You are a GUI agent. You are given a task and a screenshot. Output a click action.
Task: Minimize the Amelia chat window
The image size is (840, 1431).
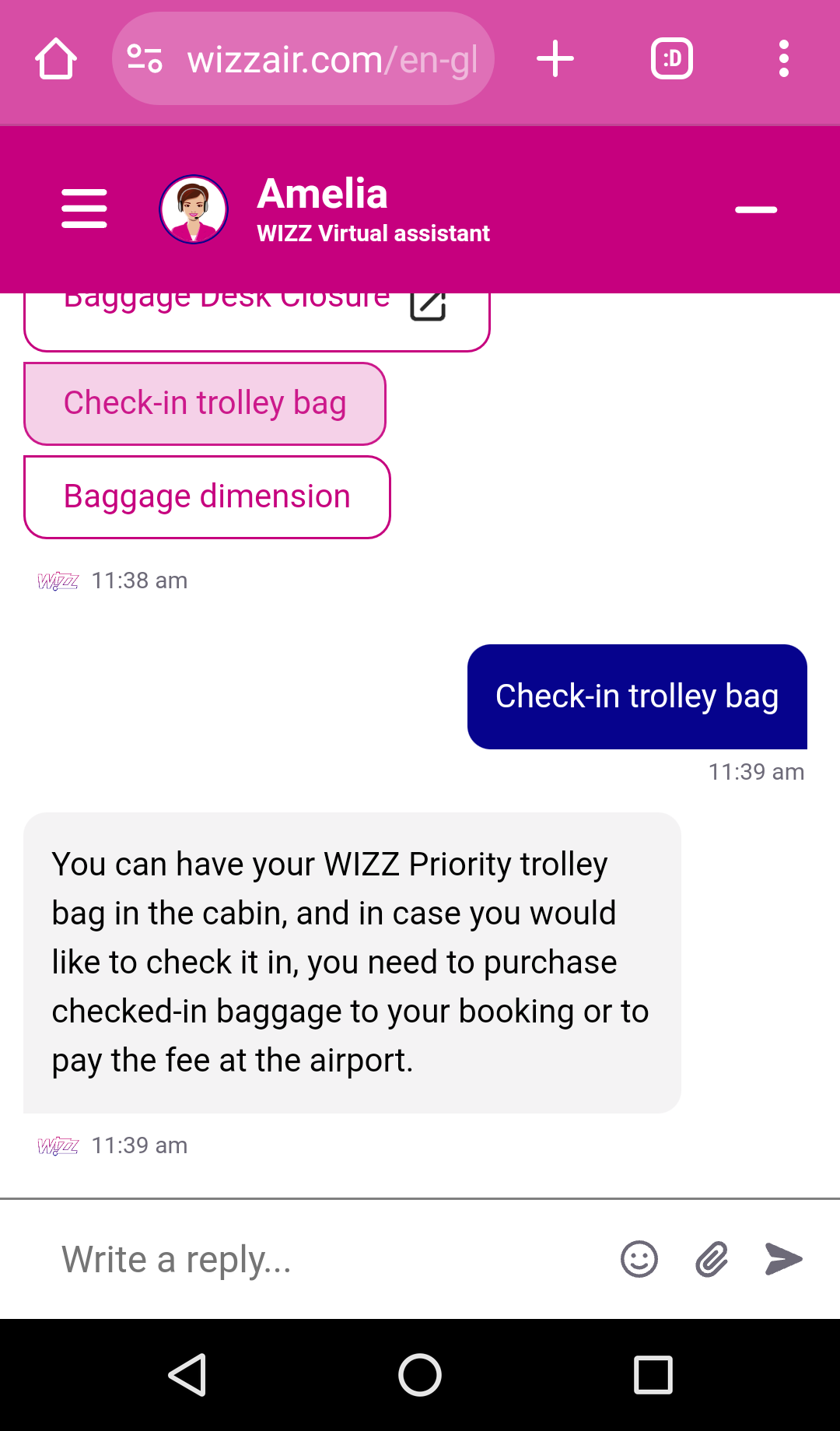pos(756,209)
